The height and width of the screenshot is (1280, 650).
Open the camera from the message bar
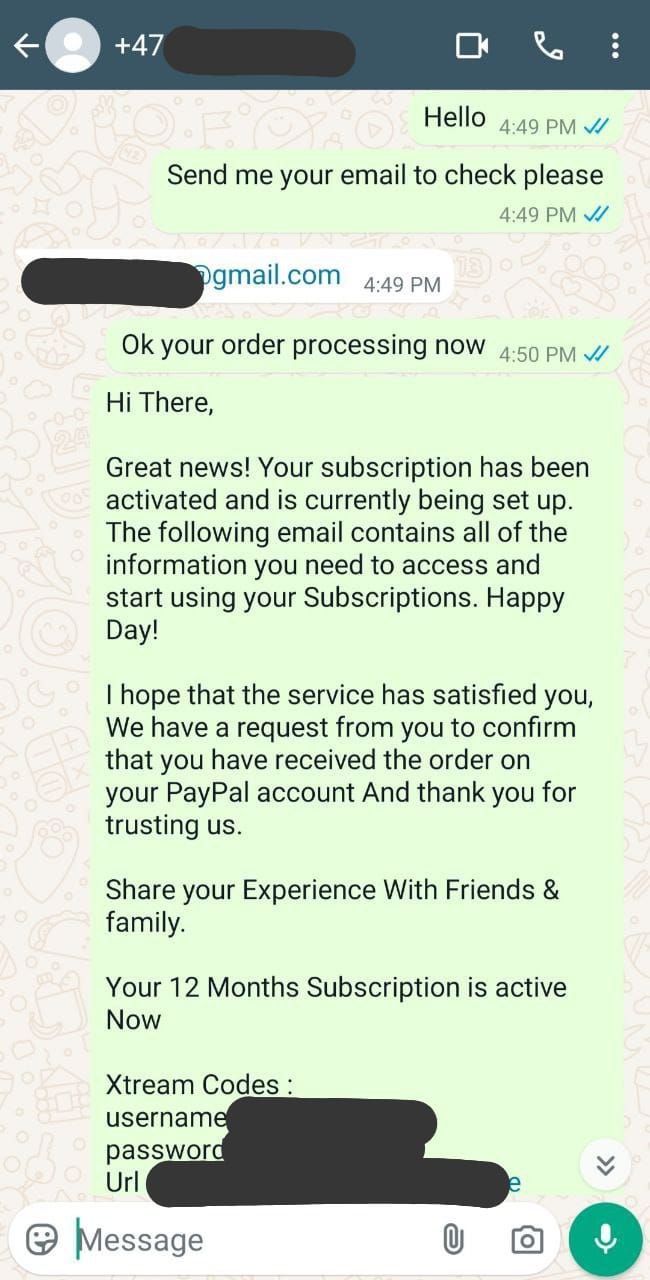point(527,1240)
